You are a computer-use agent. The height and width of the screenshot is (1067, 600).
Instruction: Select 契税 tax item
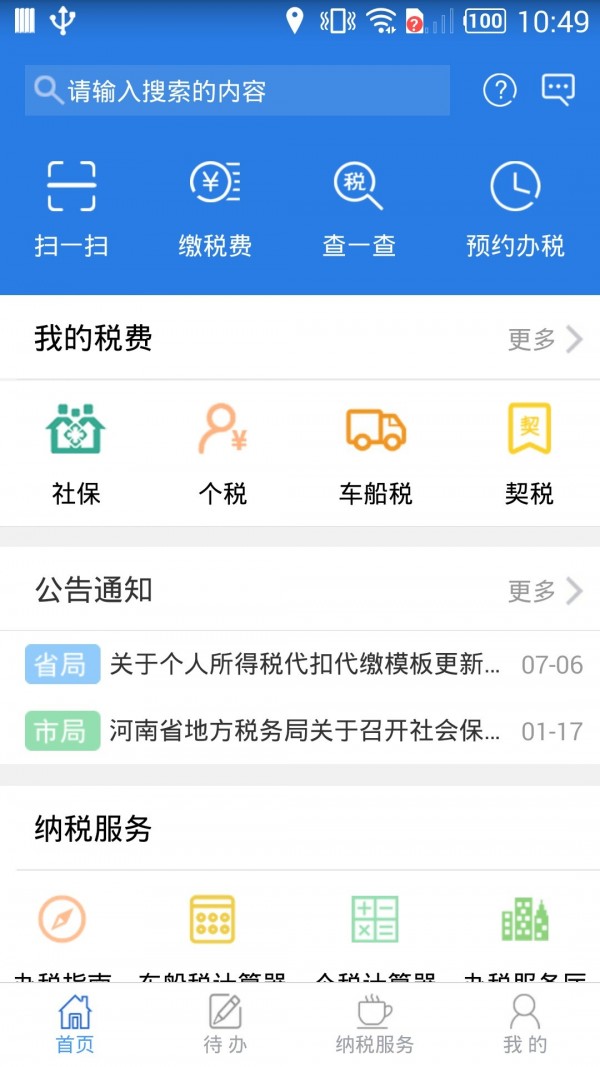coord(529,454)
